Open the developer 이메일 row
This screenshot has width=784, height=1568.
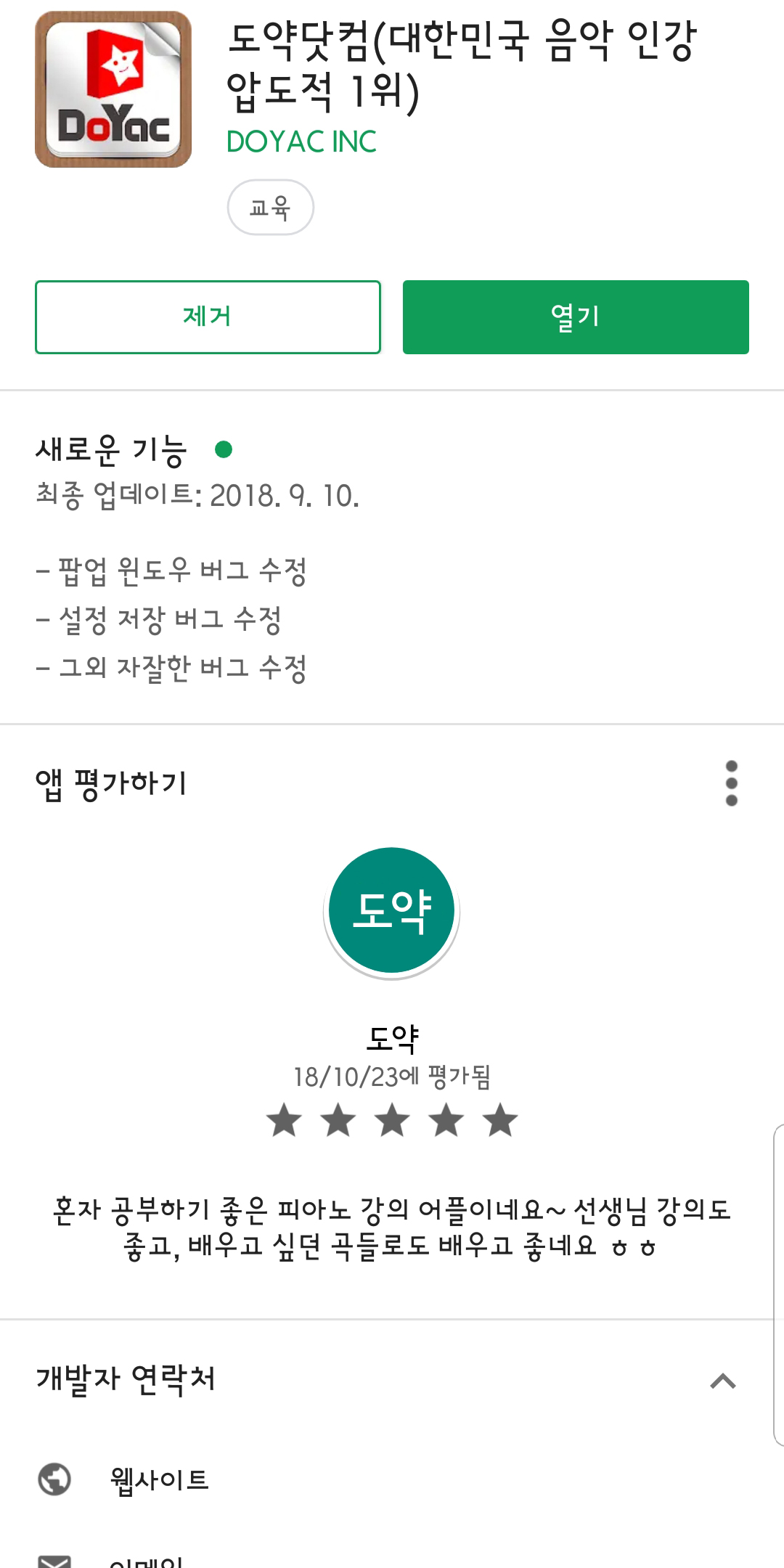point(145,1561)
